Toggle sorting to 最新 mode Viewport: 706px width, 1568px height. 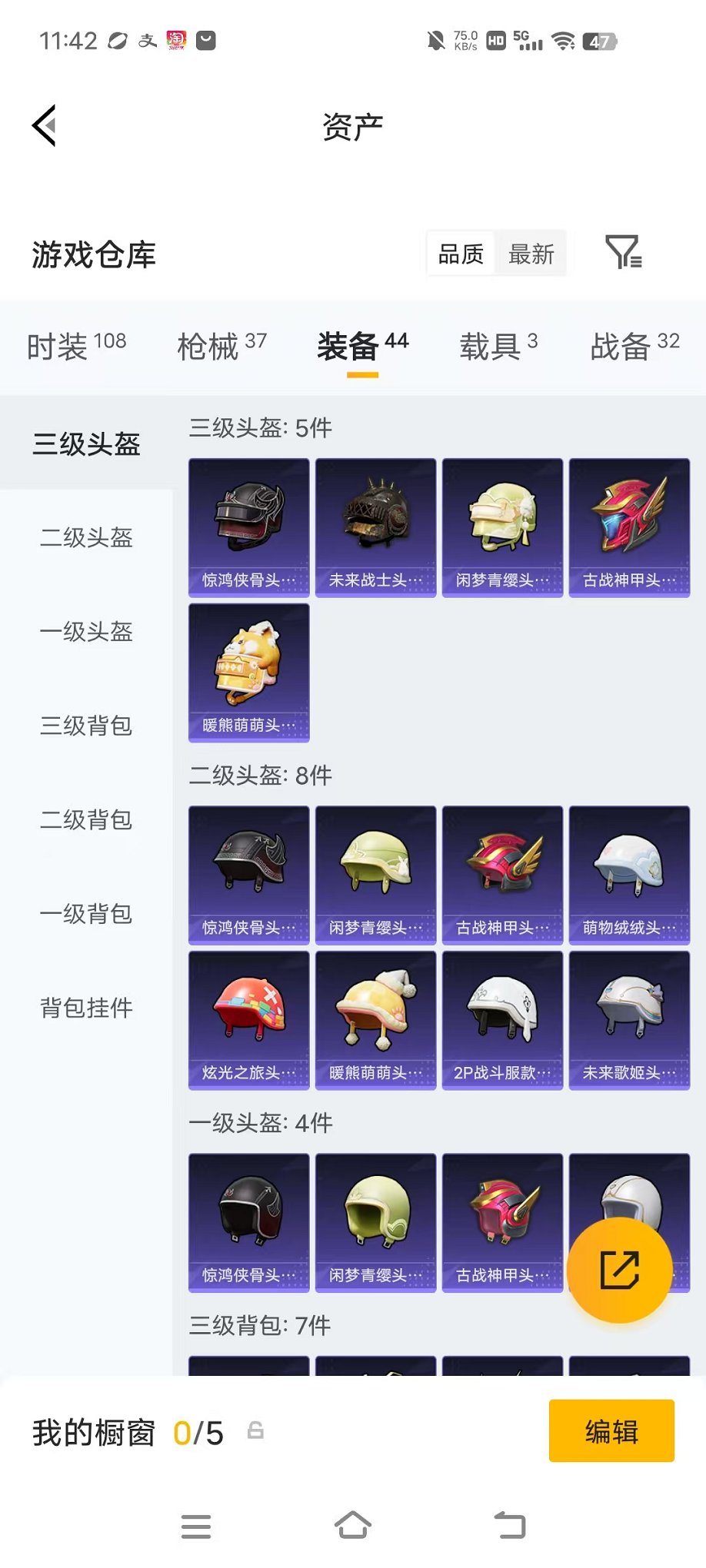coord(531,254)
